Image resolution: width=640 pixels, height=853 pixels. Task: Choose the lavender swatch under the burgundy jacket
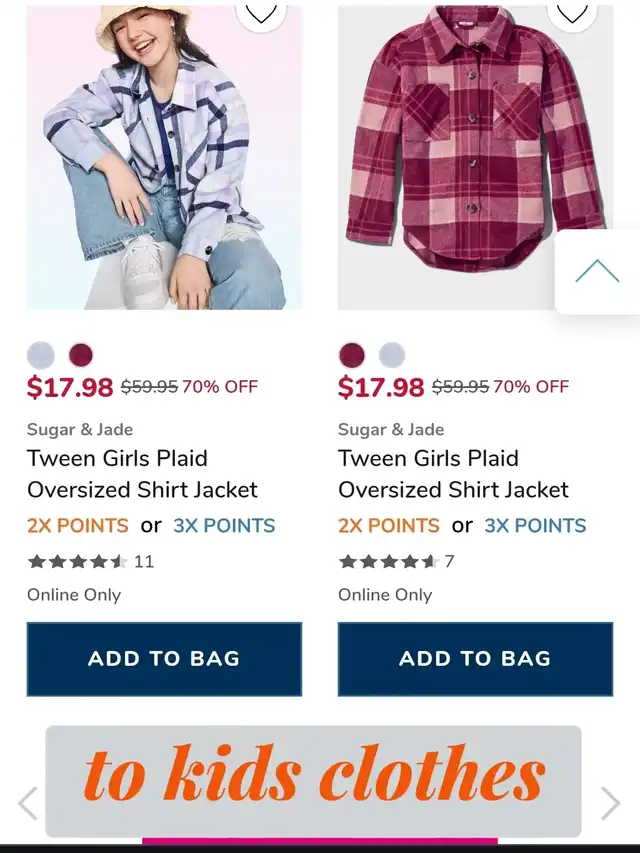392,355
